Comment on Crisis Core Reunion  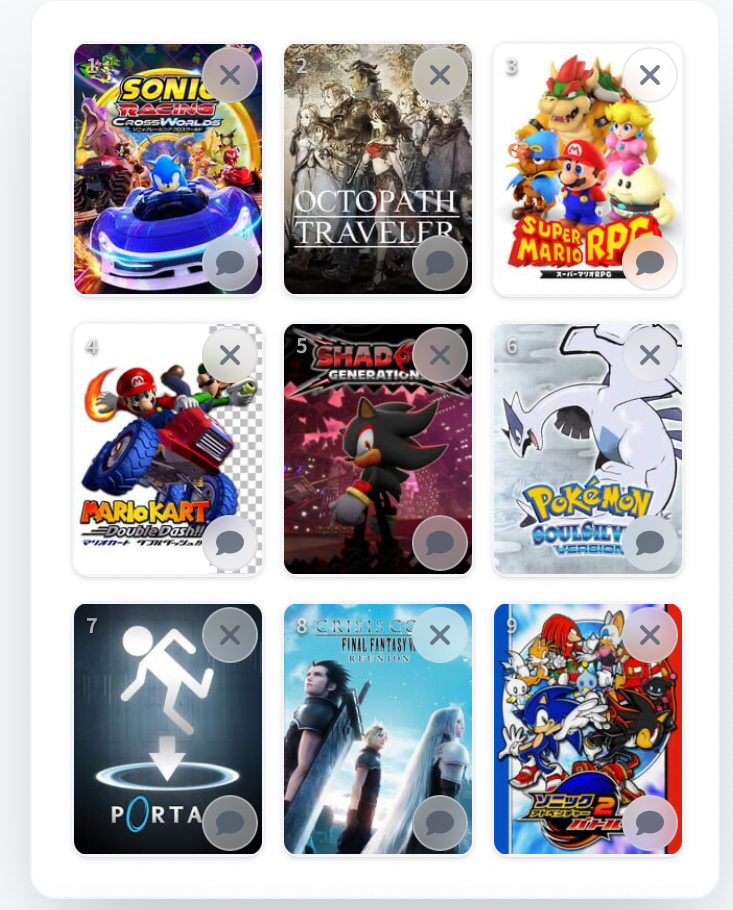[440, 823]
